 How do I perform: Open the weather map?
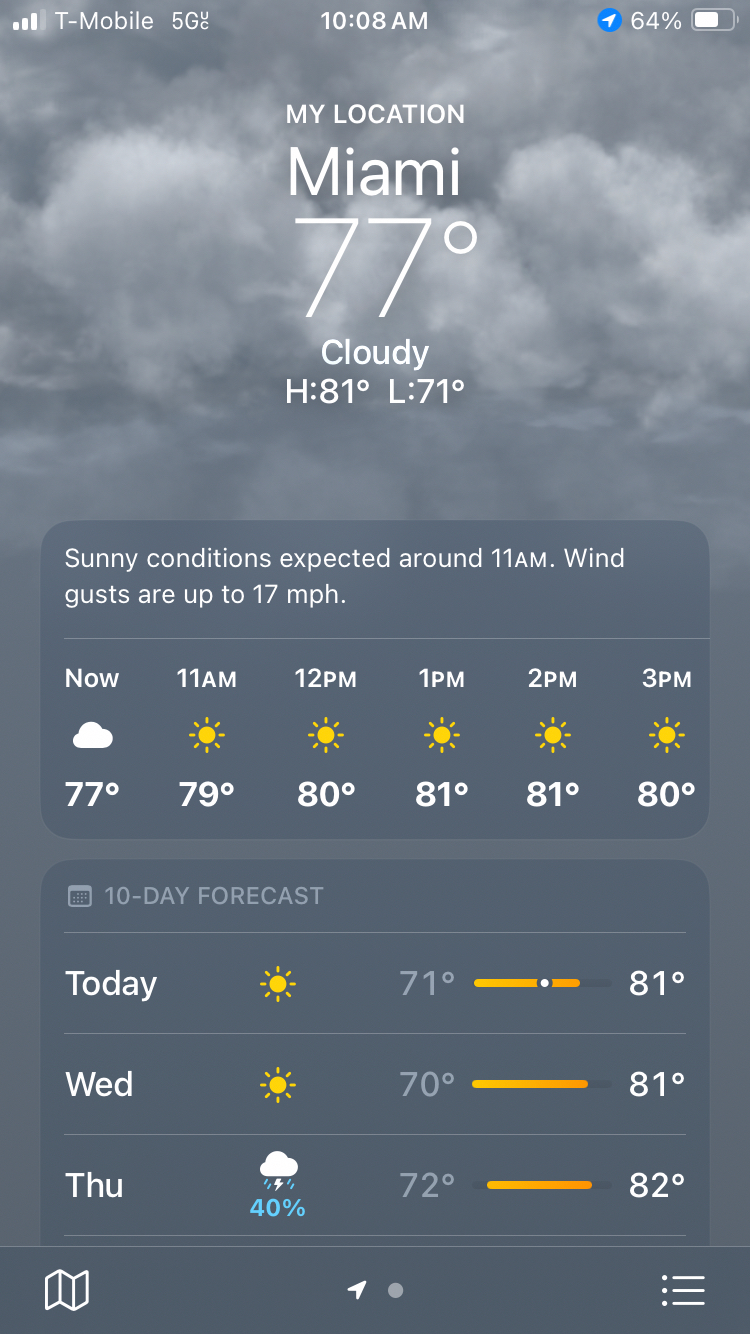pyautogui.click(x=67, y=1290)
